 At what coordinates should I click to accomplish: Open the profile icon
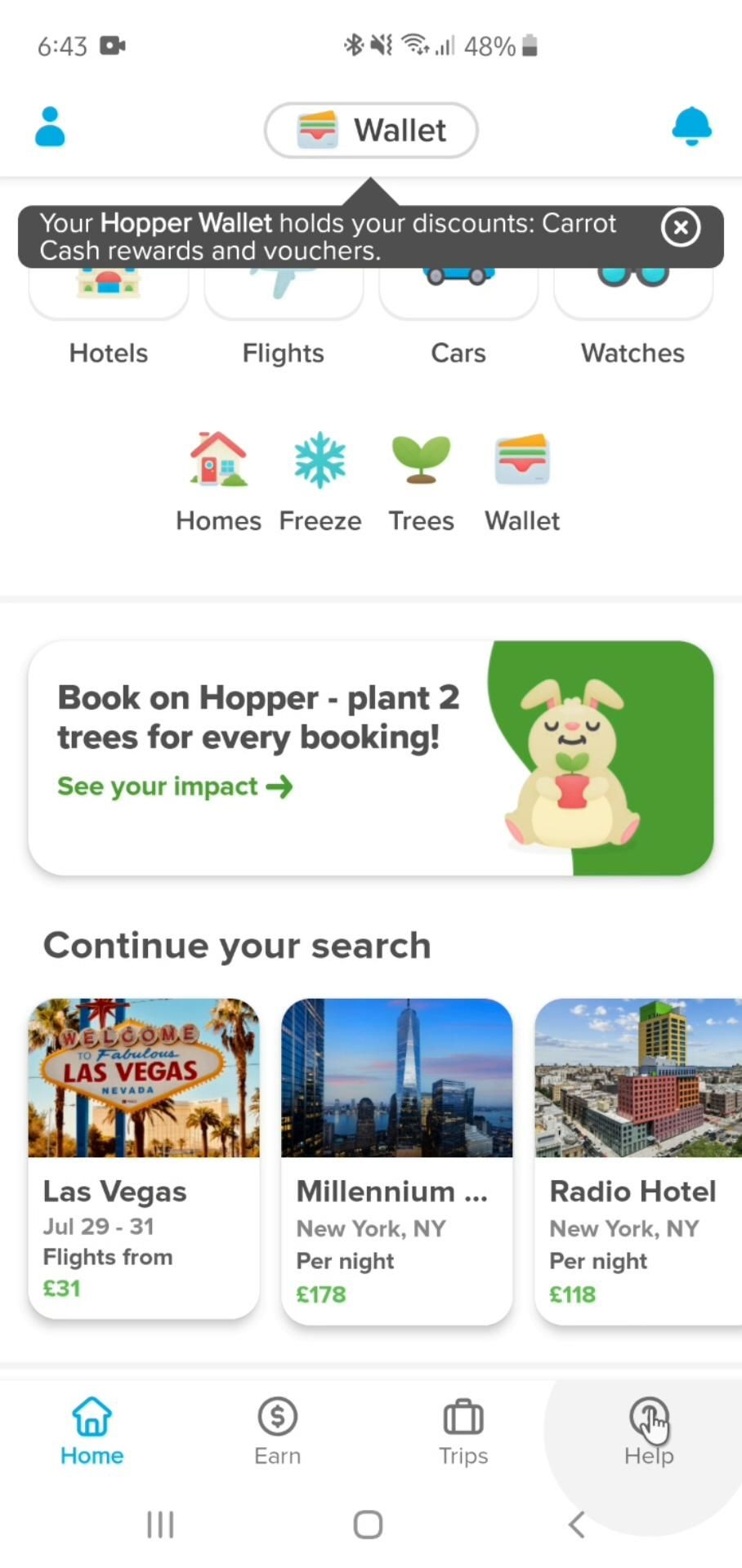50,127
